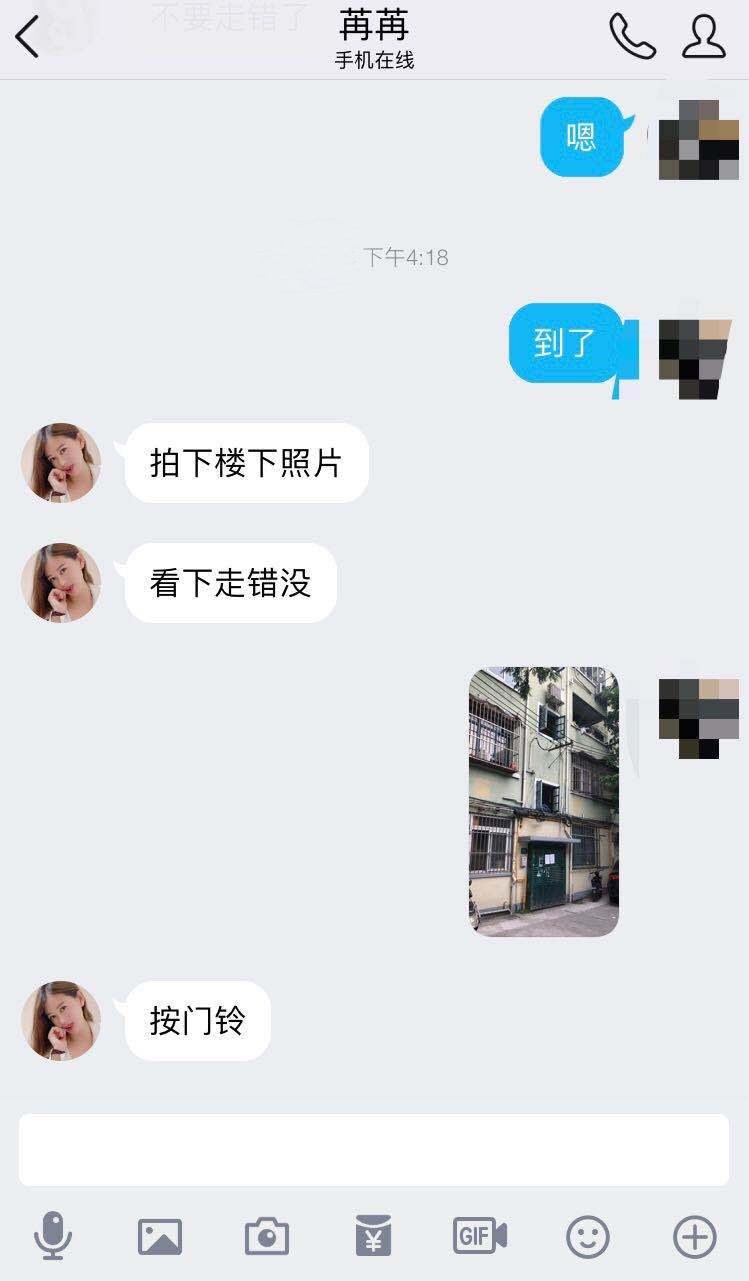Open the voice message microphone tool
The width and height of the screenshot is (749, 1281).
(55, 1235)
